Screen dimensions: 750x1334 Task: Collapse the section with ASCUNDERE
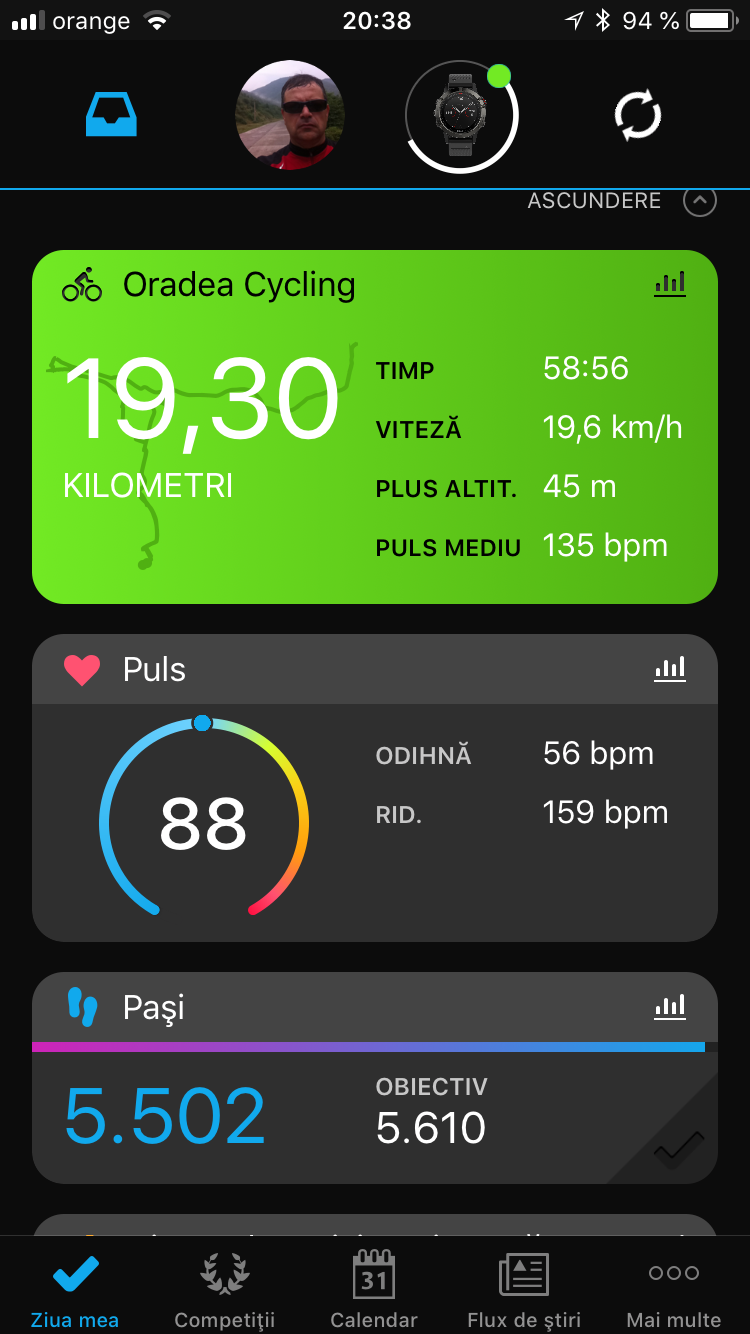[x=699, y=201]
